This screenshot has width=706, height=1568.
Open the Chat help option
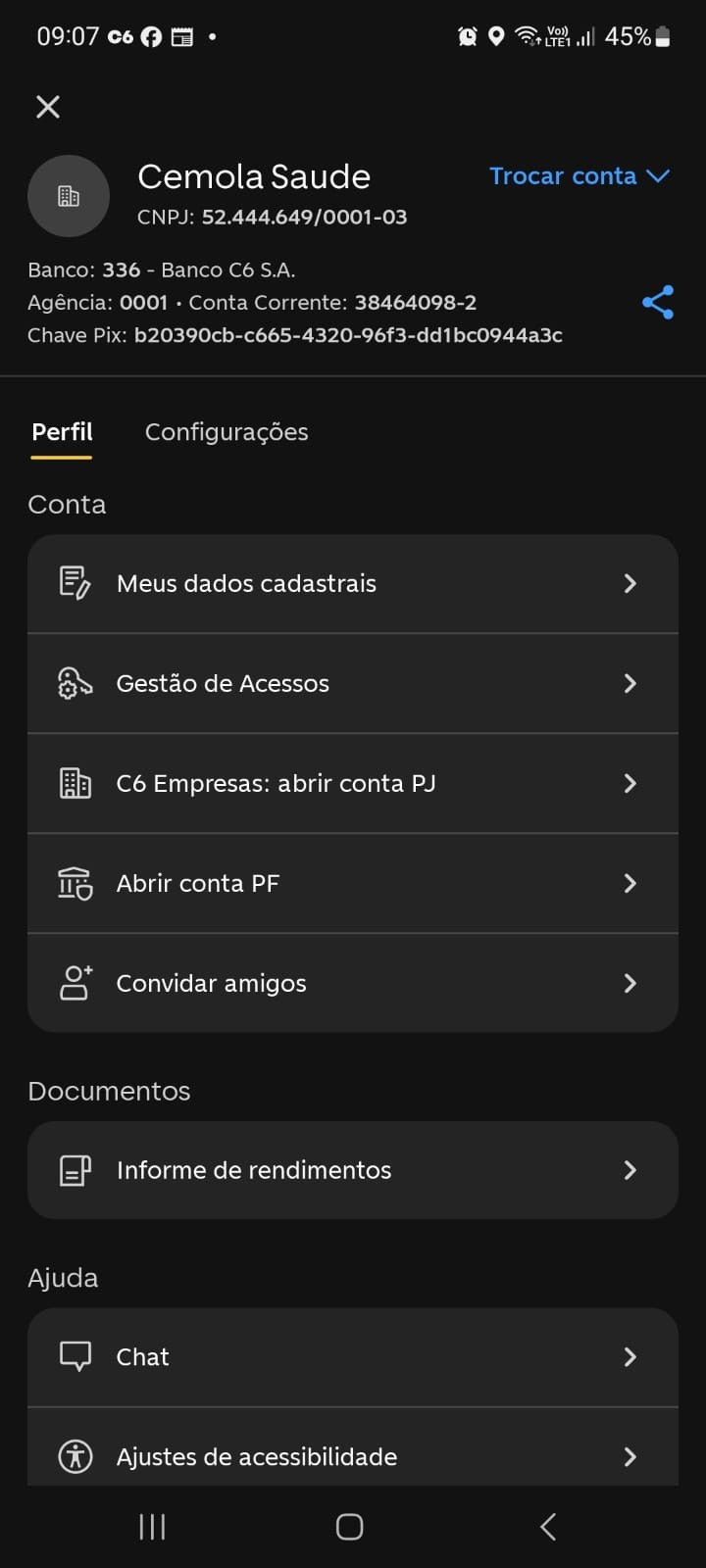click(353, 1357)
